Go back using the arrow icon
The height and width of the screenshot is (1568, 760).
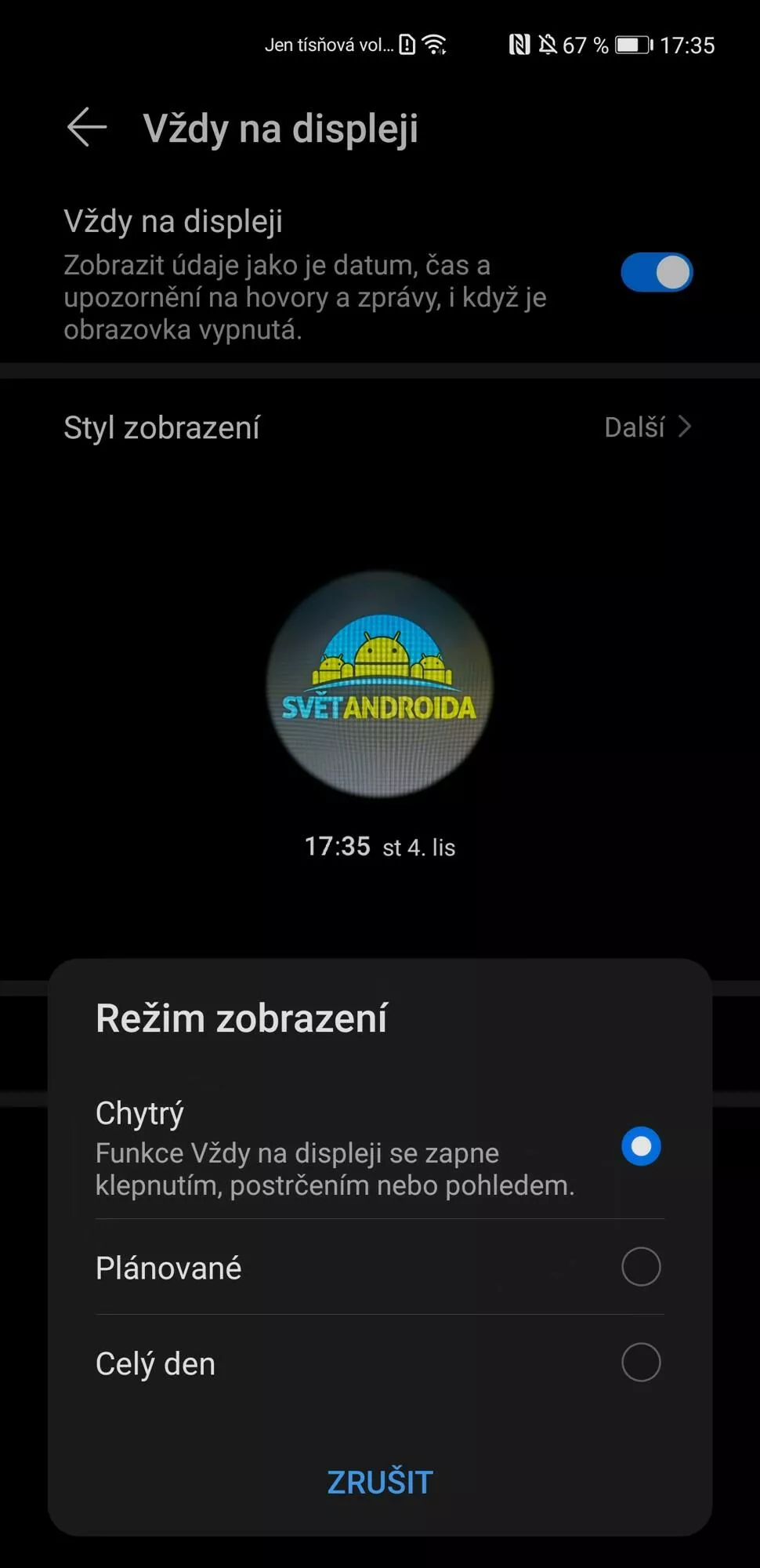tap(87, 128)
